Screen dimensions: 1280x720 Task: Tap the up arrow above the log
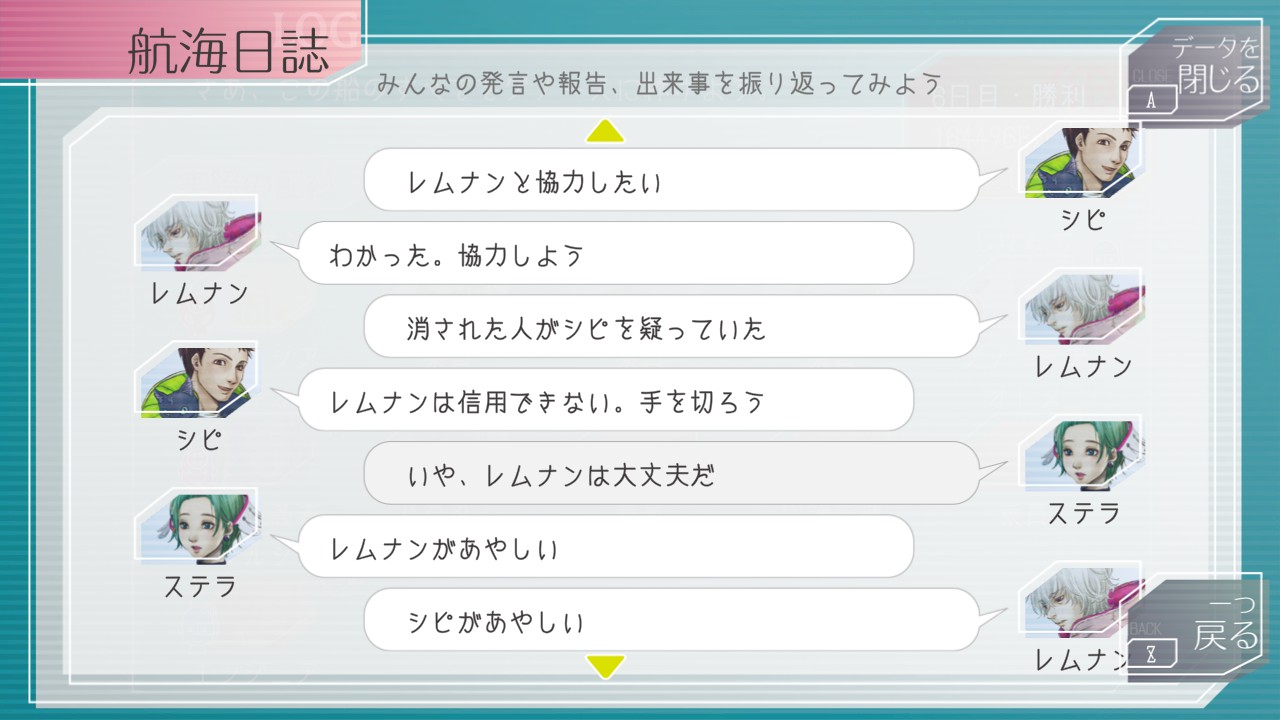pyautogui.click(x=605, y=131)
